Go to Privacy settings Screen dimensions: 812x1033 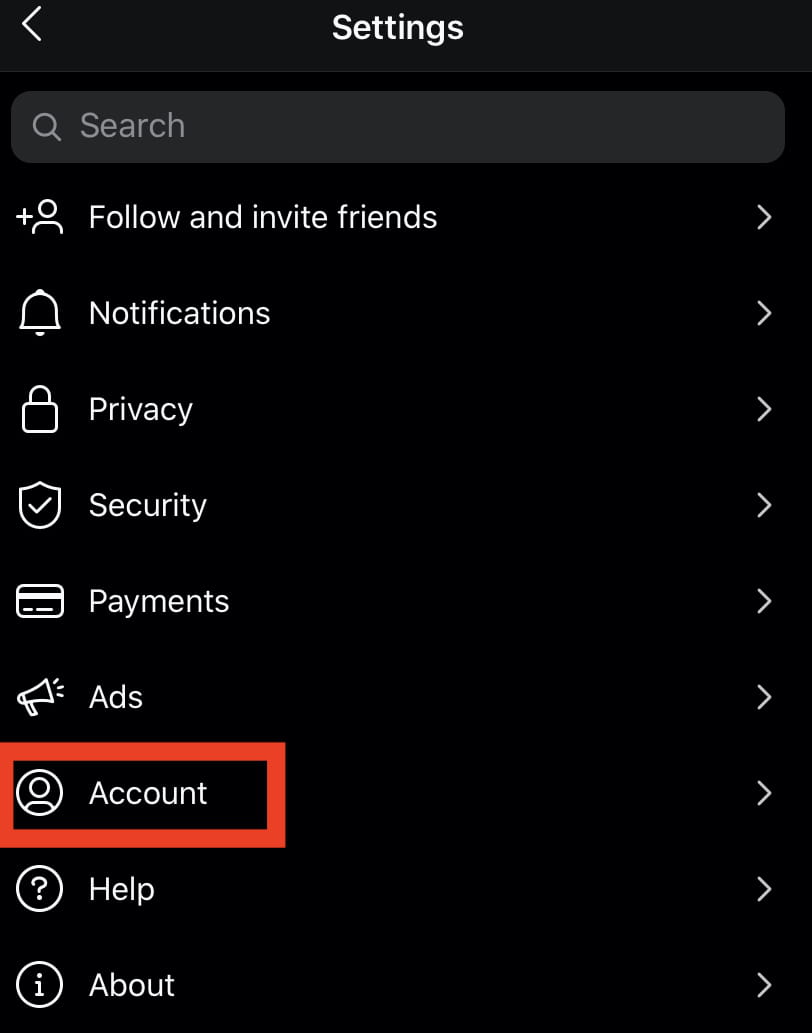click(x=140, y=409)
